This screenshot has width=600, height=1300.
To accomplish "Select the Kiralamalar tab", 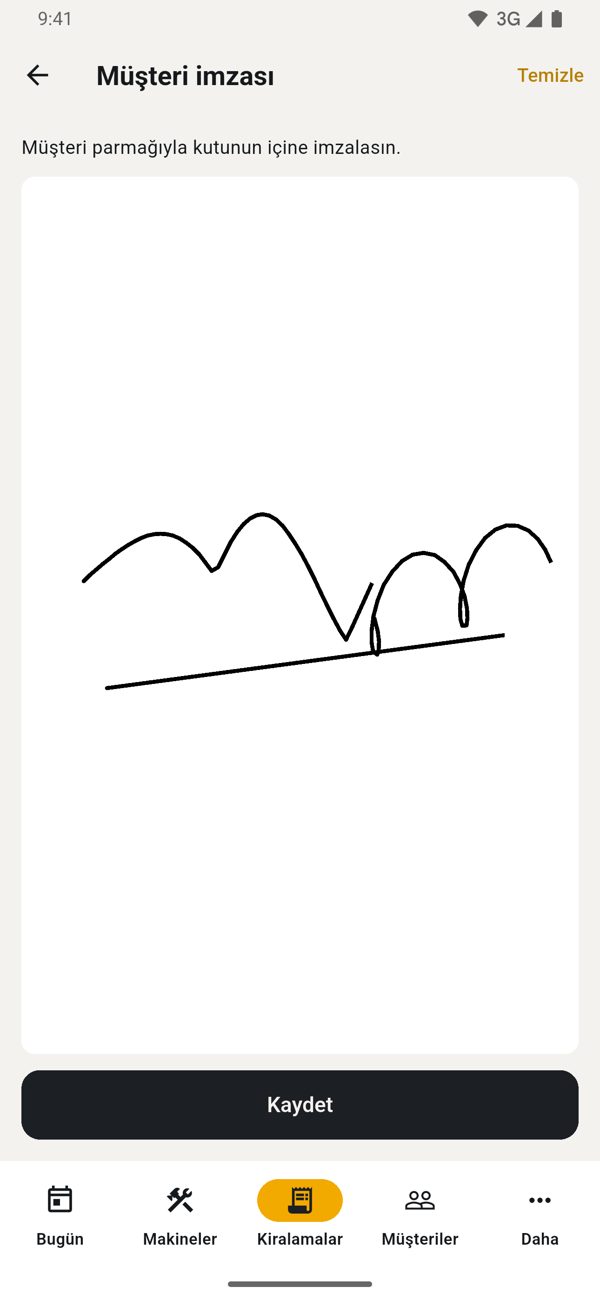I will pyautogui.click(x=300, y=1215).
